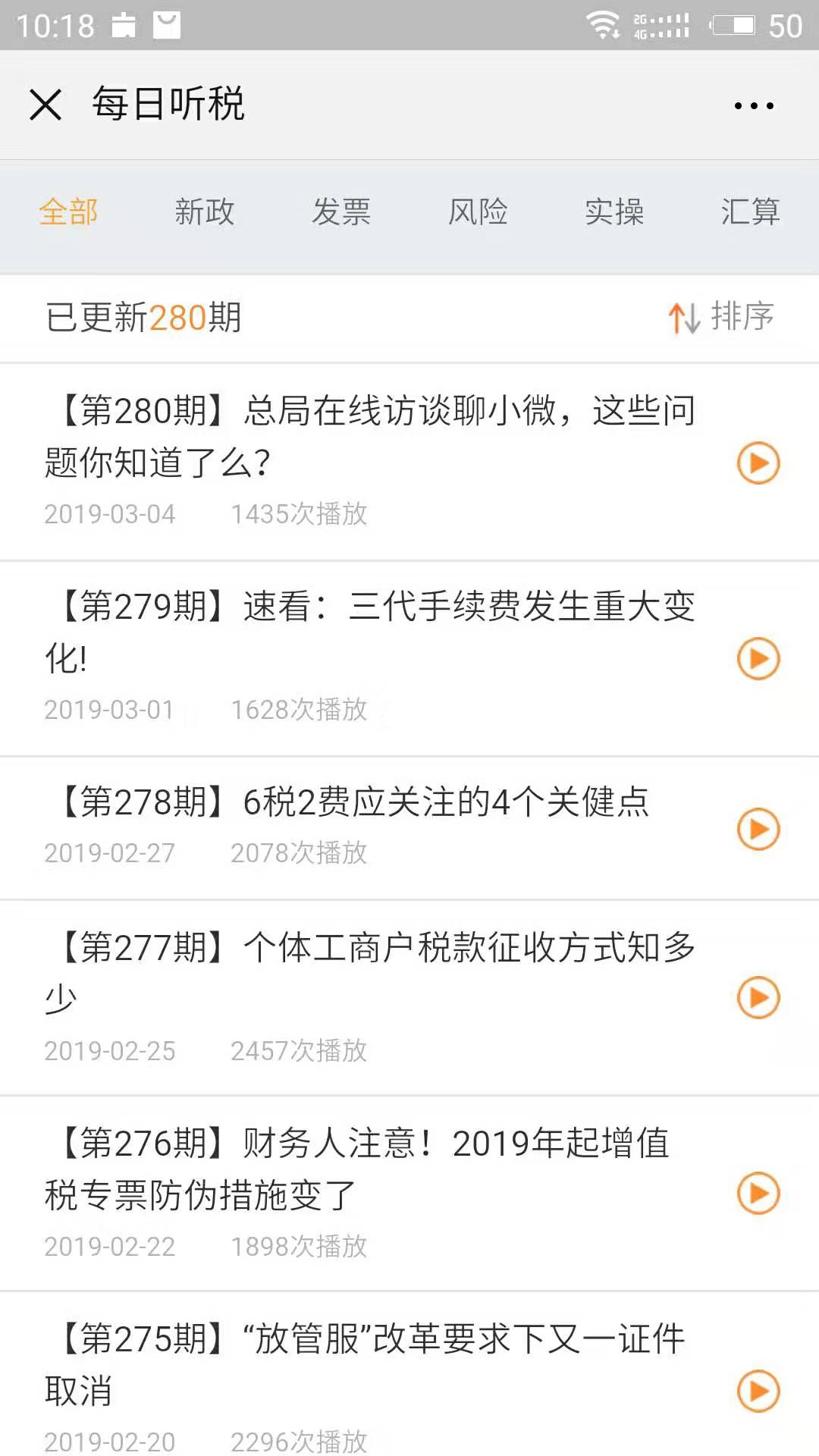Screen dimensions: 819x1456
Task: Open the three-dot overflow menu
Action: (x=754, y=105)
